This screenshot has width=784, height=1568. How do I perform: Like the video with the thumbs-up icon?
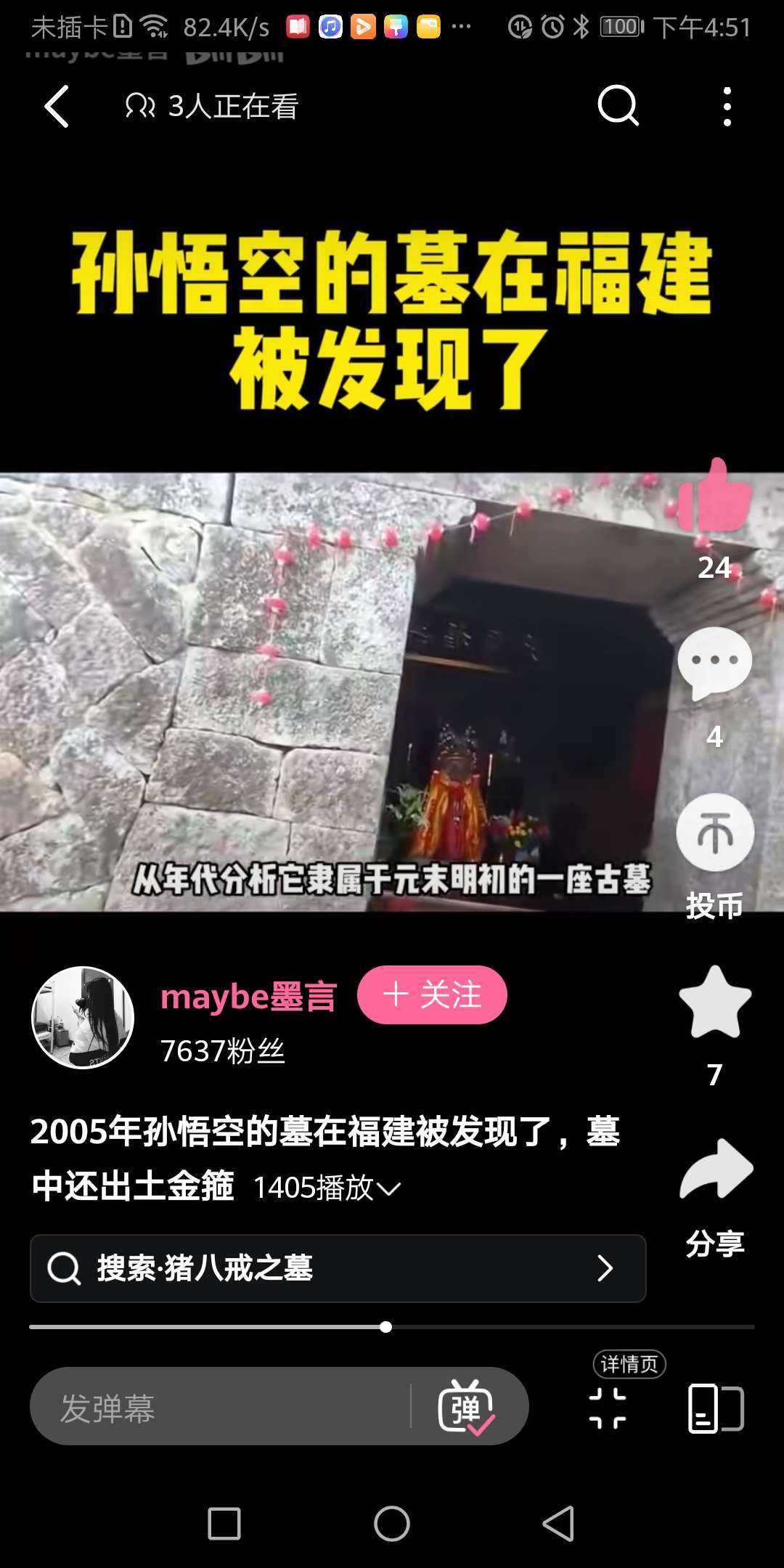point(714,497)
